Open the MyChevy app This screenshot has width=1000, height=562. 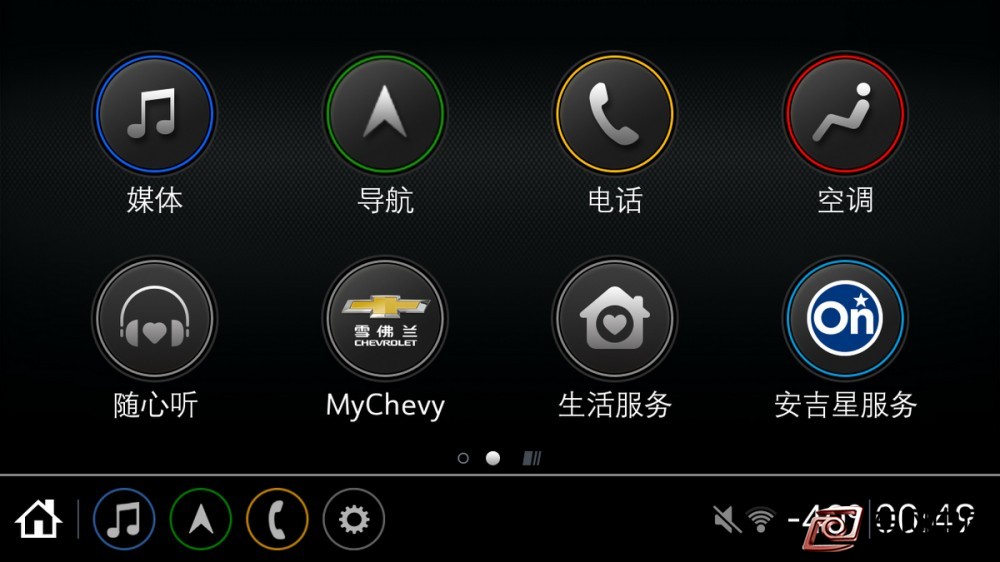[x=385, y=319]
